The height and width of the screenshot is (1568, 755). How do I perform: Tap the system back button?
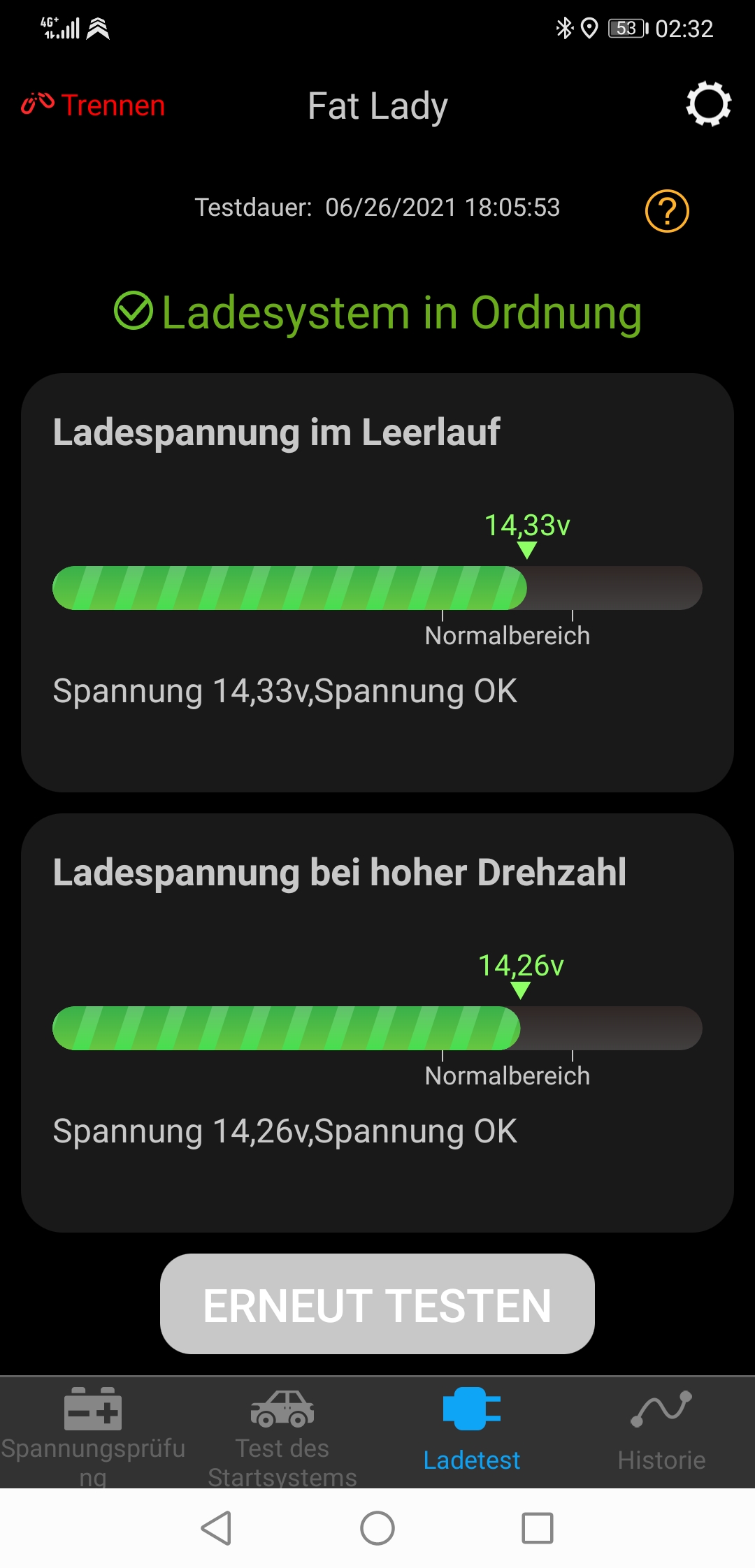[x=217, y=1527]
